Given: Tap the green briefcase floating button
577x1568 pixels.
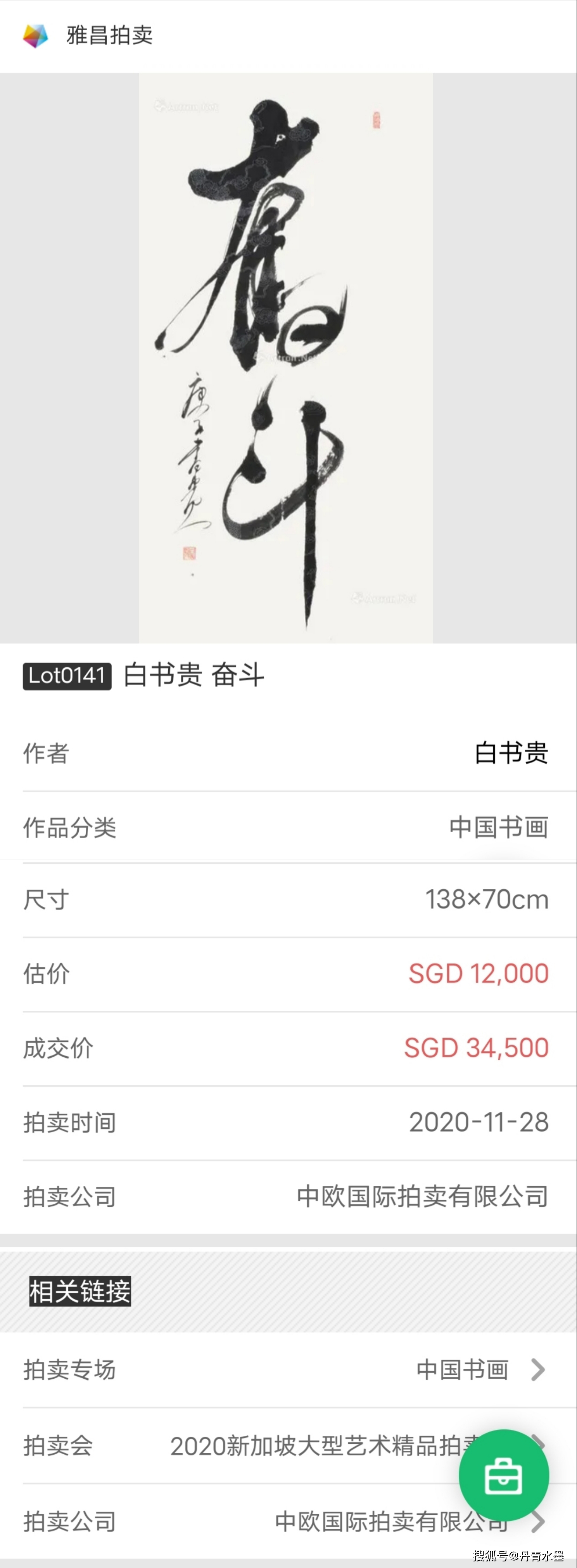Looking at the screenshot, I should coord(503,1476).
